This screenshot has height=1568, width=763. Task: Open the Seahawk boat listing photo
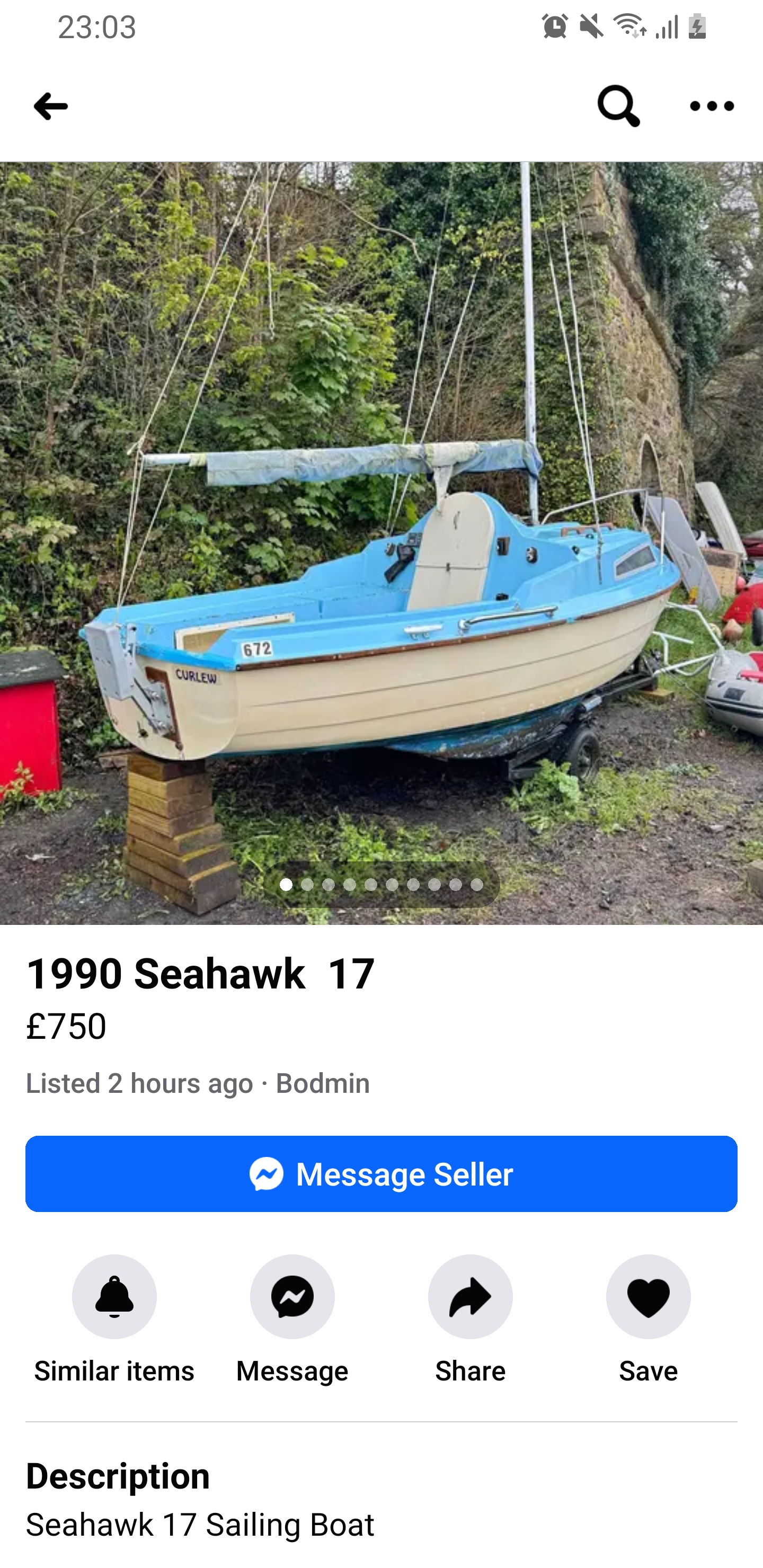click(381, 543)
